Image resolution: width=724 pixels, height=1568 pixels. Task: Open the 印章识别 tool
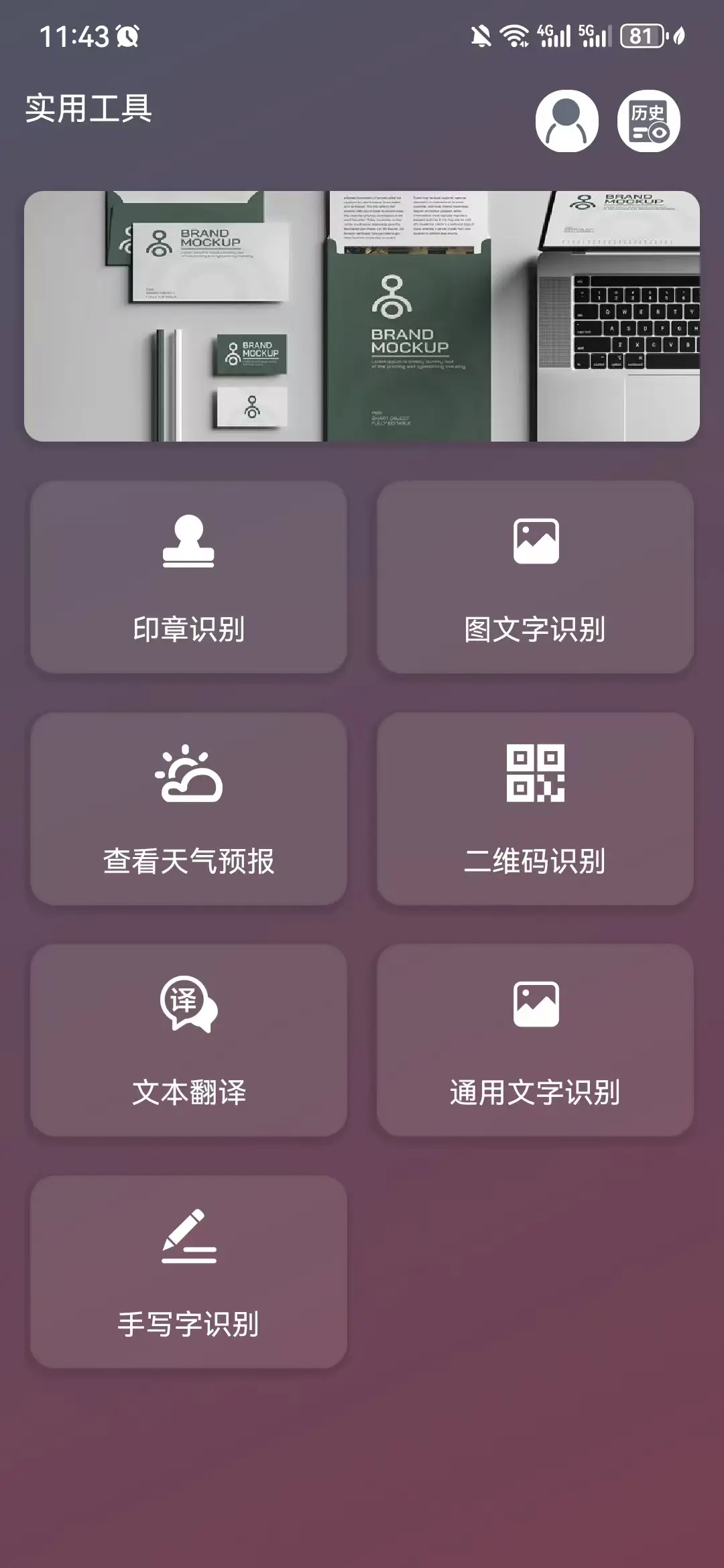[x=188, y=577]
